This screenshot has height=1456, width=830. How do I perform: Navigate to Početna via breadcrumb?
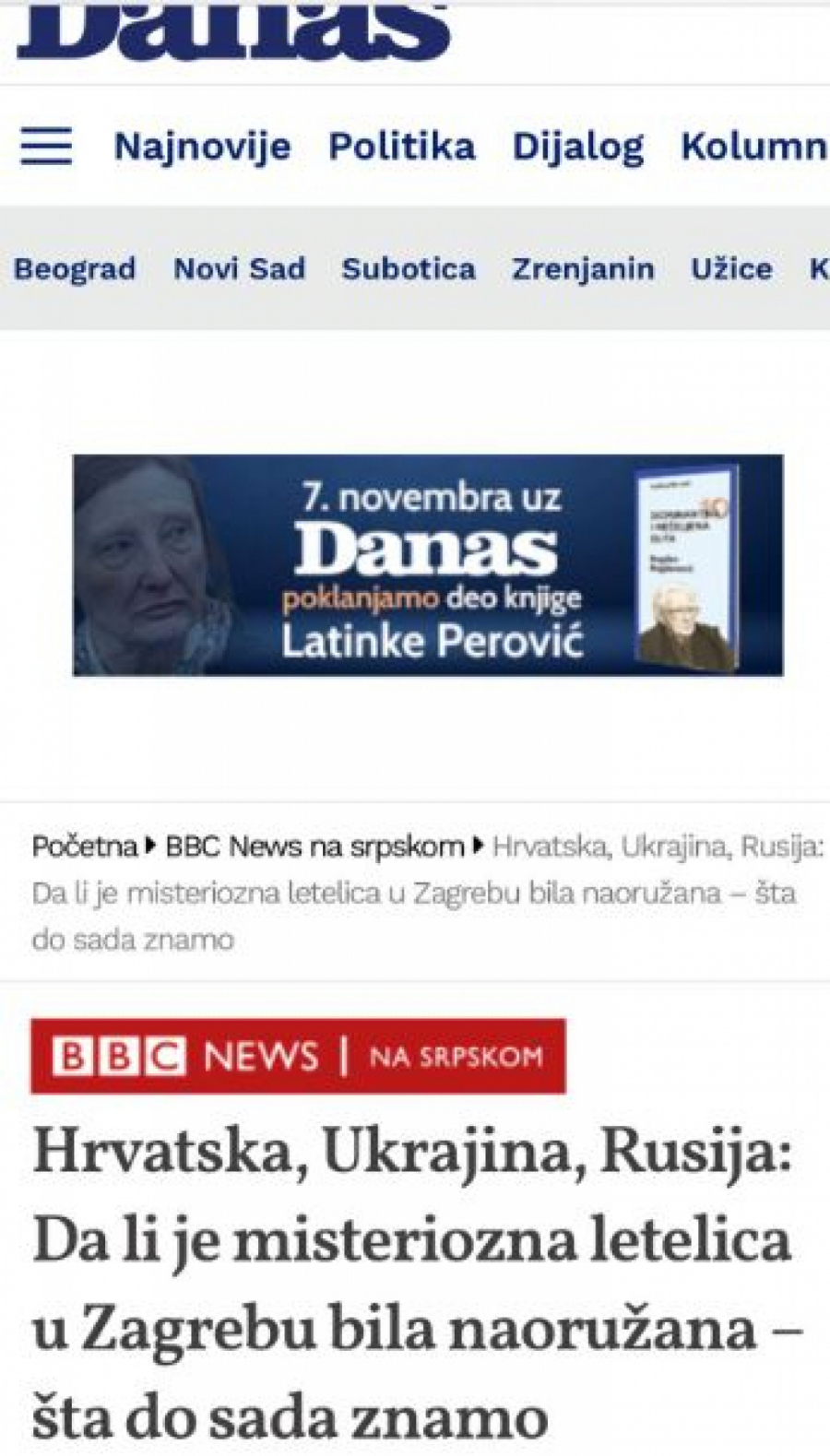82,846
